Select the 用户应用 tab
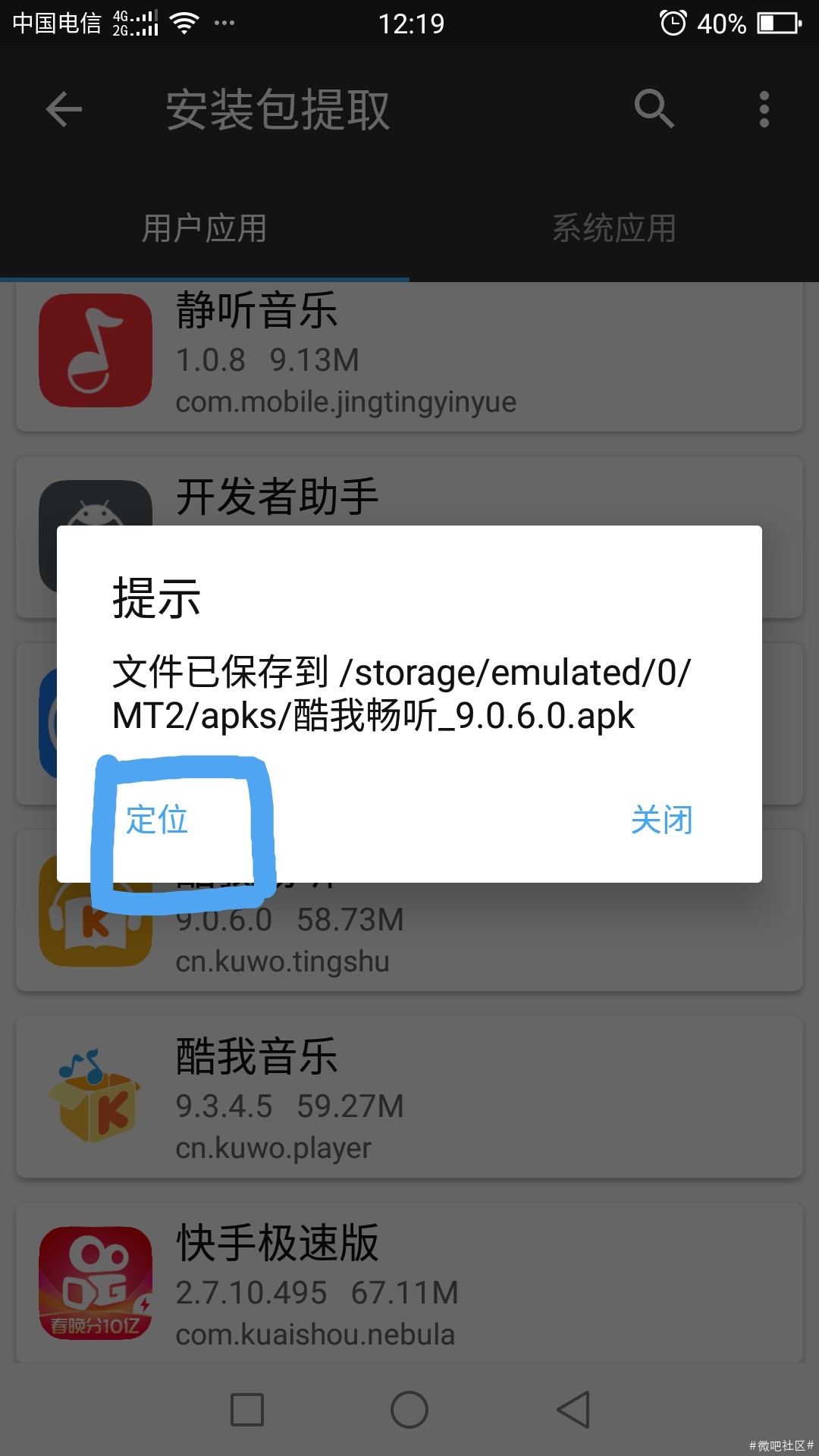819x1456 pixels. tap(204, 228)
